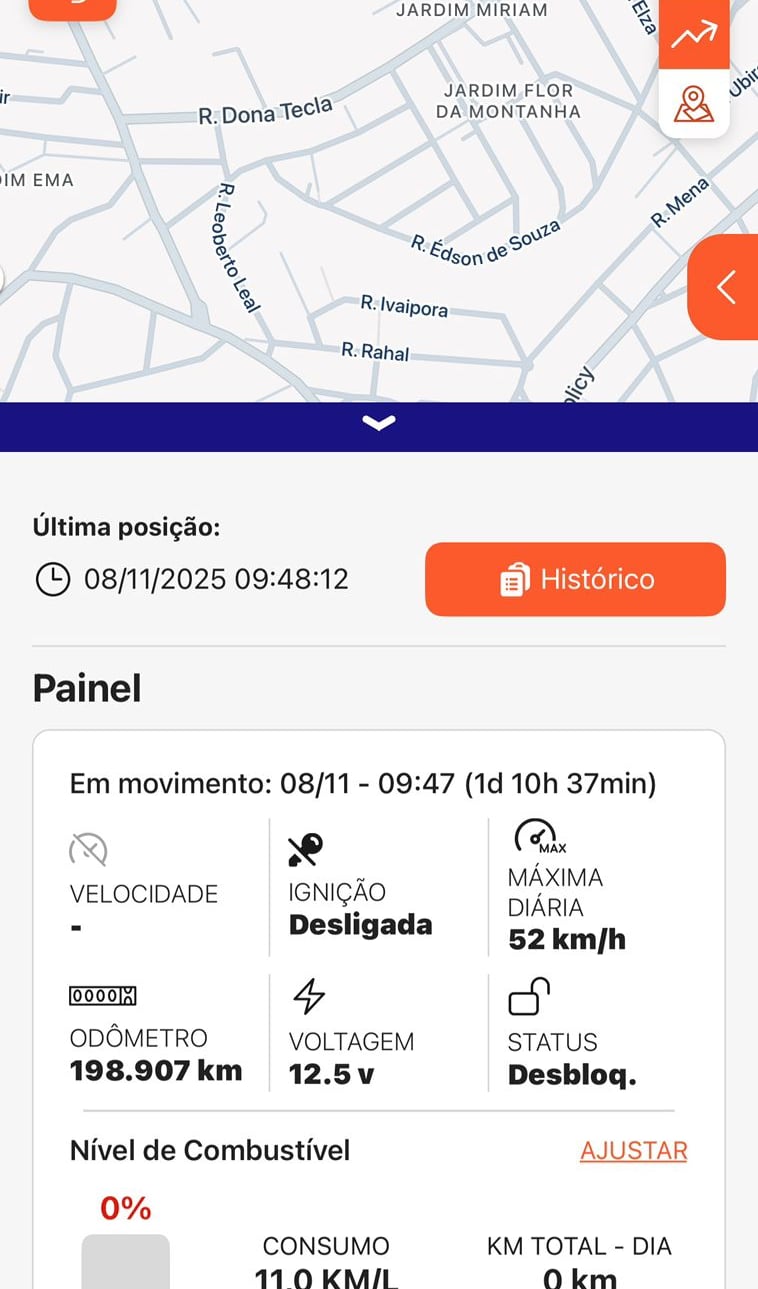
Task: Open the route trend chart icon
Action: point(693,35)
